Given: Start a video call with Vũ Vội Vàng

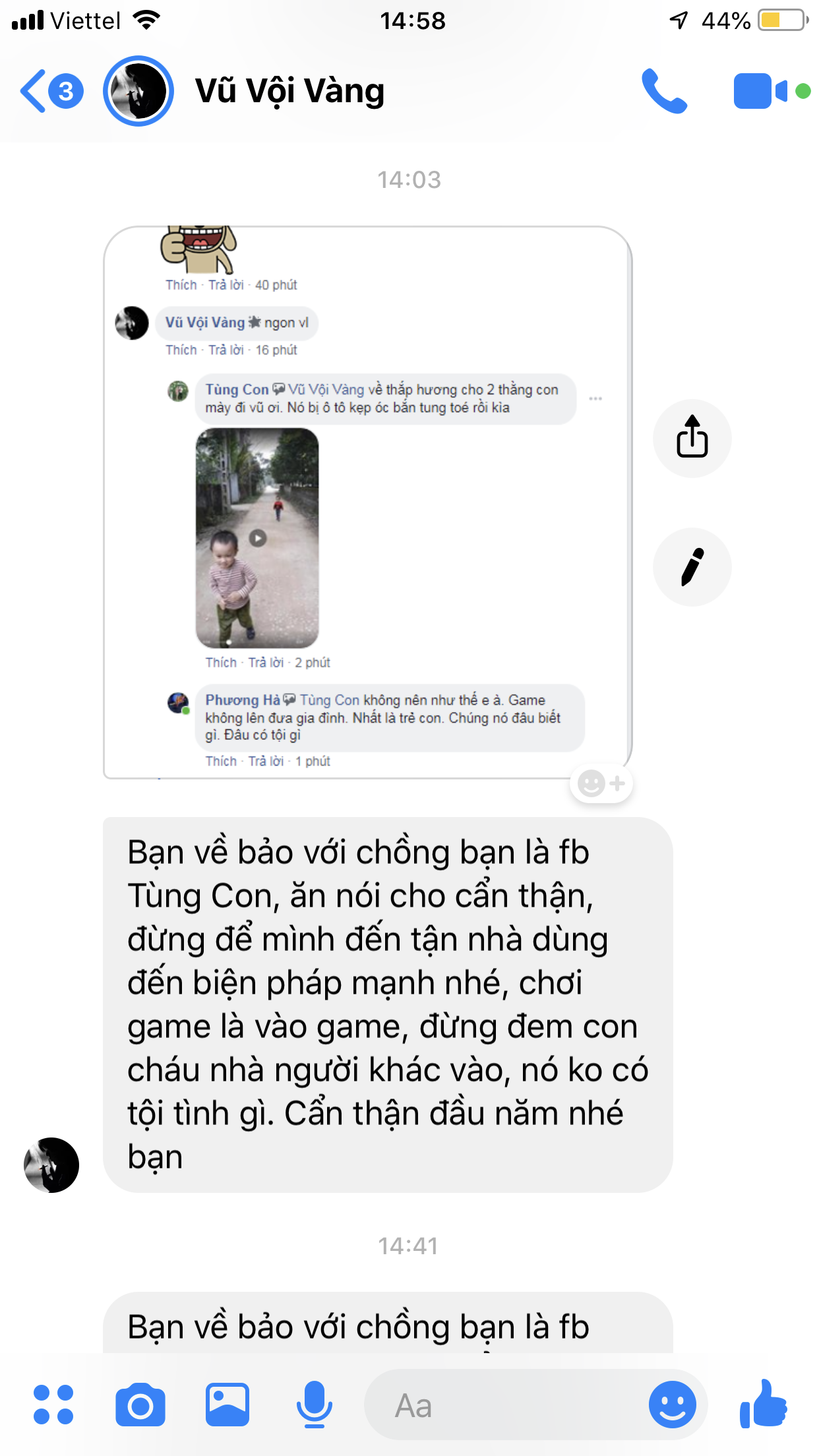Looking at the screenshot, I should click(770, 91).
